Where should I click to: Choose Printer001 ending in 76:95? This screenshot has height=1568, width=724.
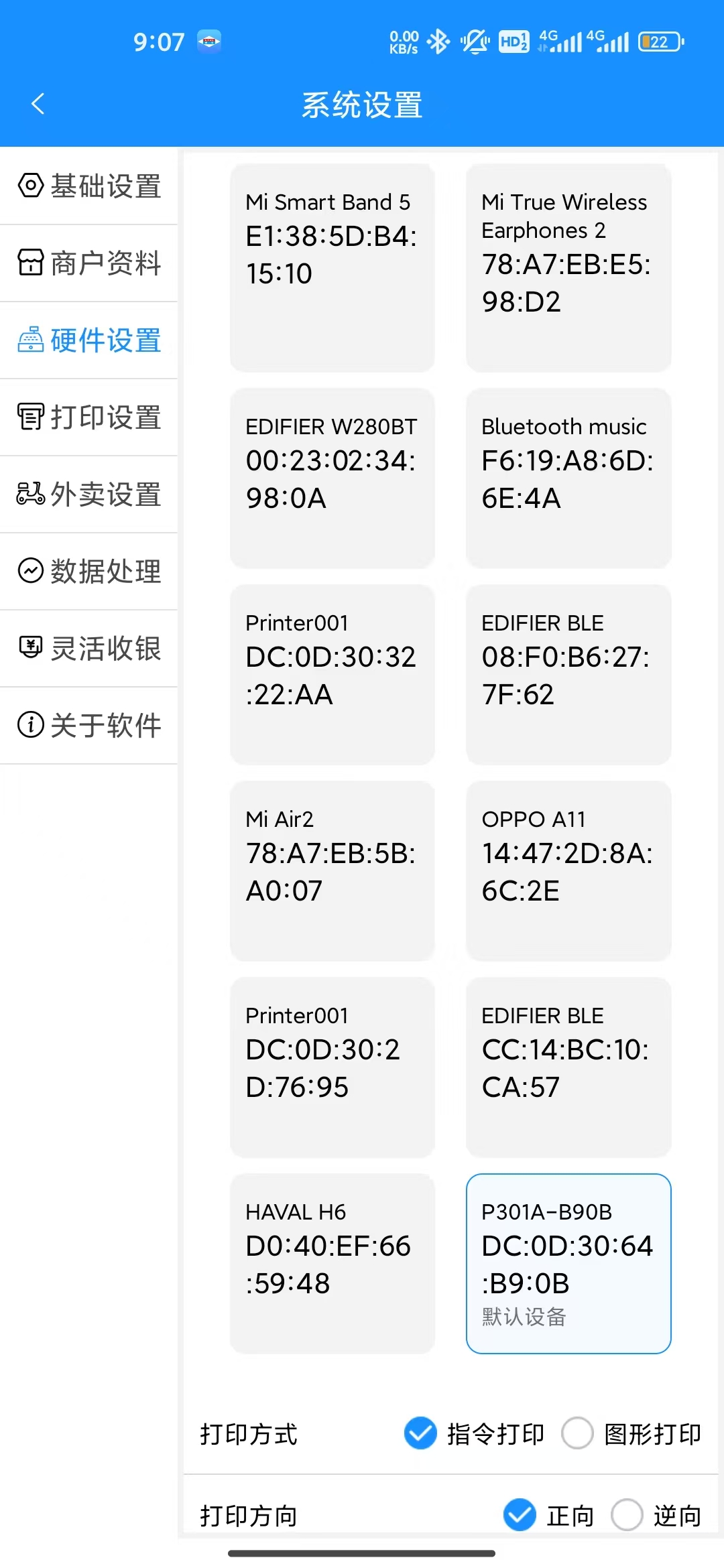(333, 1067)
